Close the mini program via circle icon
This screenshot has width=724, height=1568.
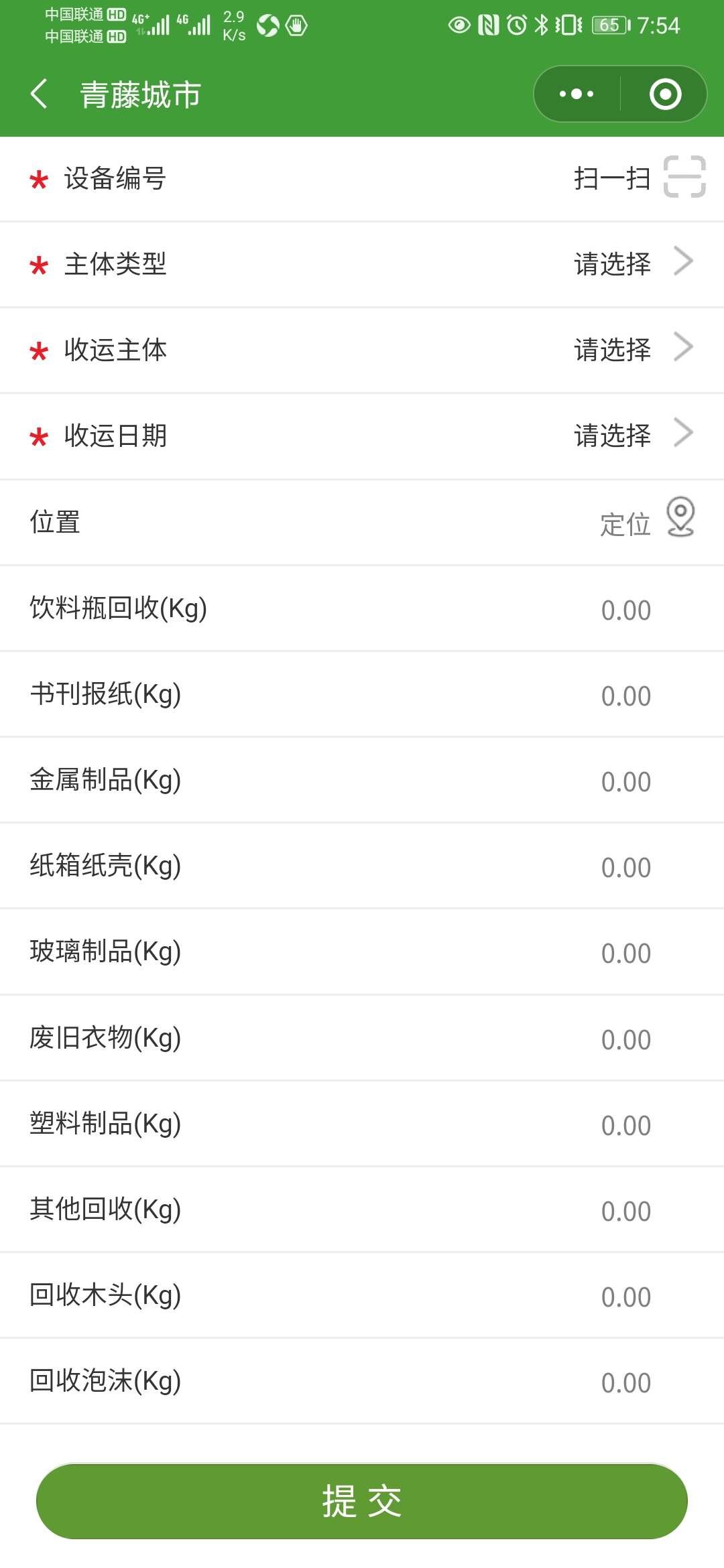665,94
